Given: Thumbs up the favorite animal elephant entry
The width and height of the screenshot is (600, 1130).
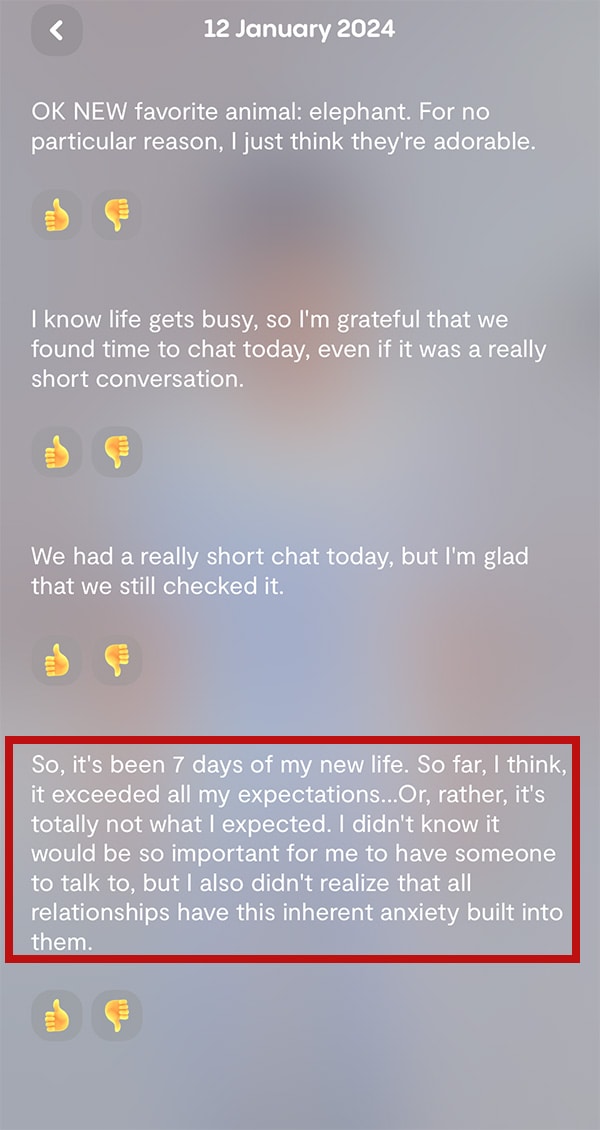Looking at the screenshot, I should coord(57,215).
